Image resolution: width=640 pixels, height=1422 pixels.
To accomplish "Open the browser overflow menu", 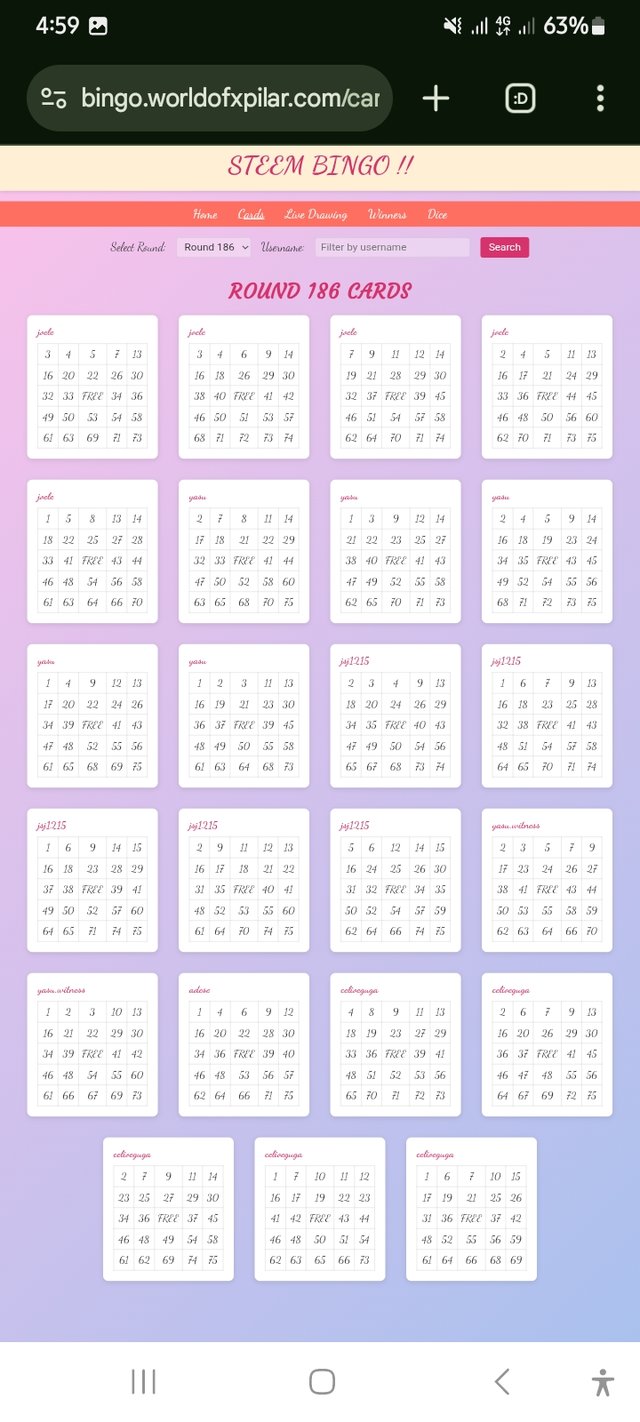I will point(600,98).
